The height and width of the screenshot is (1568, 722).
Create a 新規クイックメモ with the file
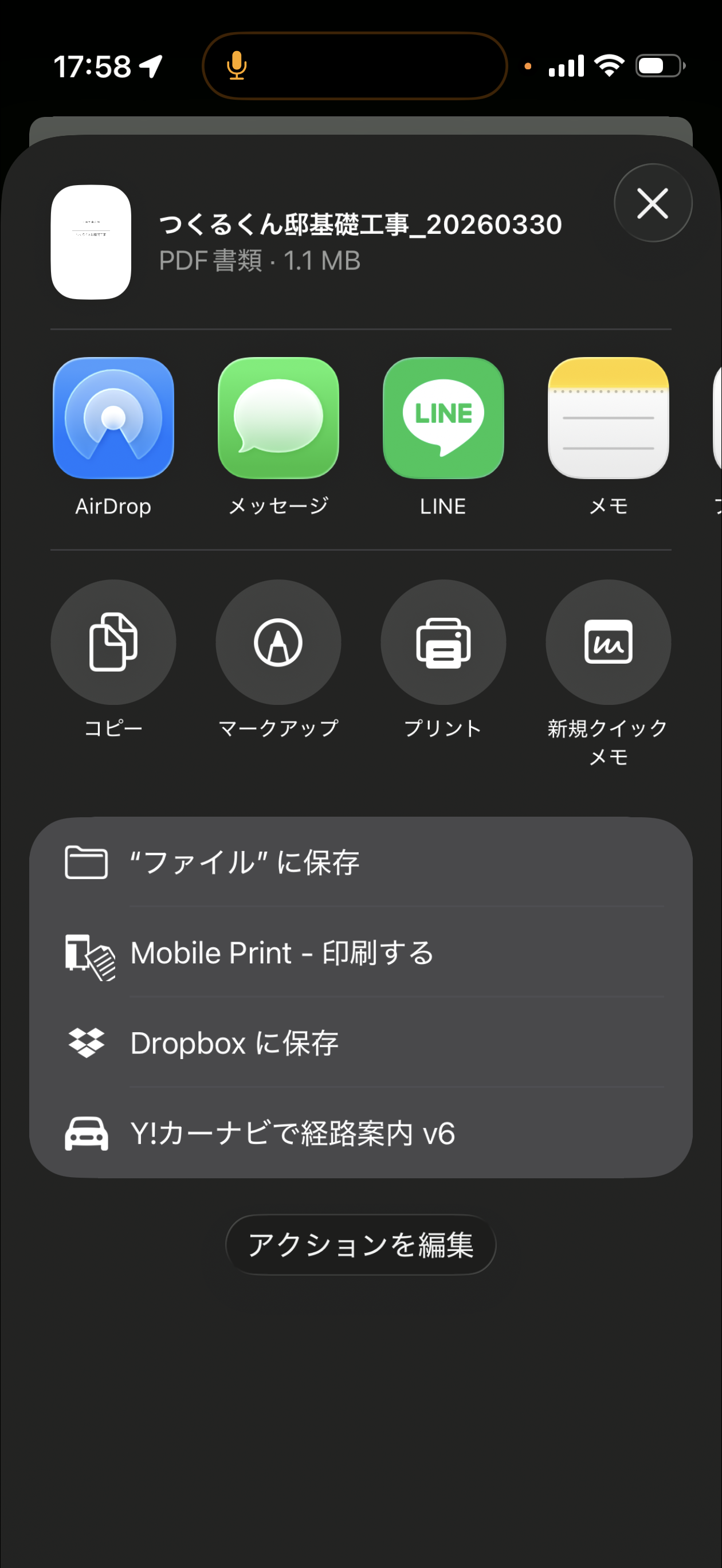[609, 643]
